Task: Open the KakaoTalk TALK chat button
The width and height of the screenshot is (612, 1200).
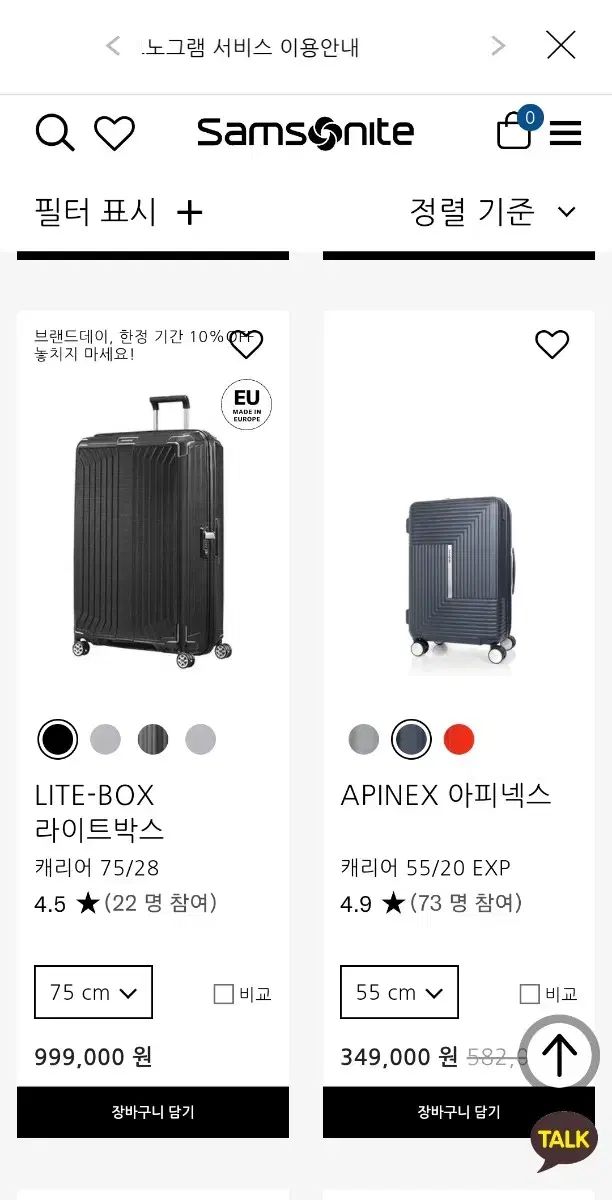Action: tap(563, 1139)
